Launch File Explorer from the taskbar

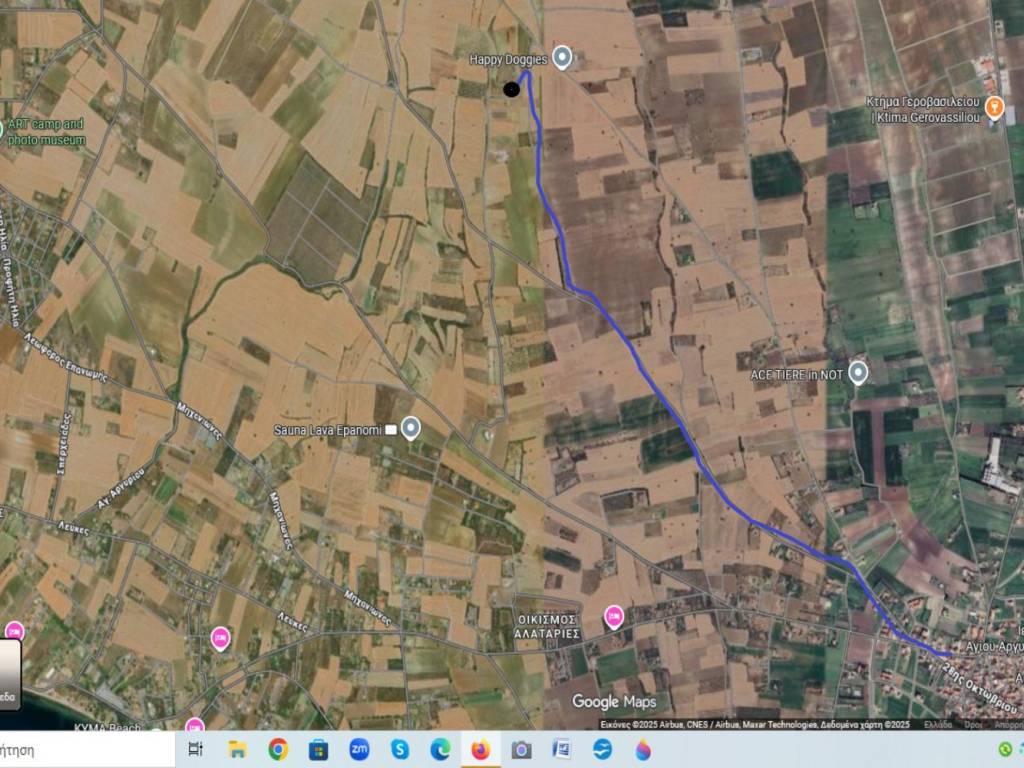tap(237, 749)
